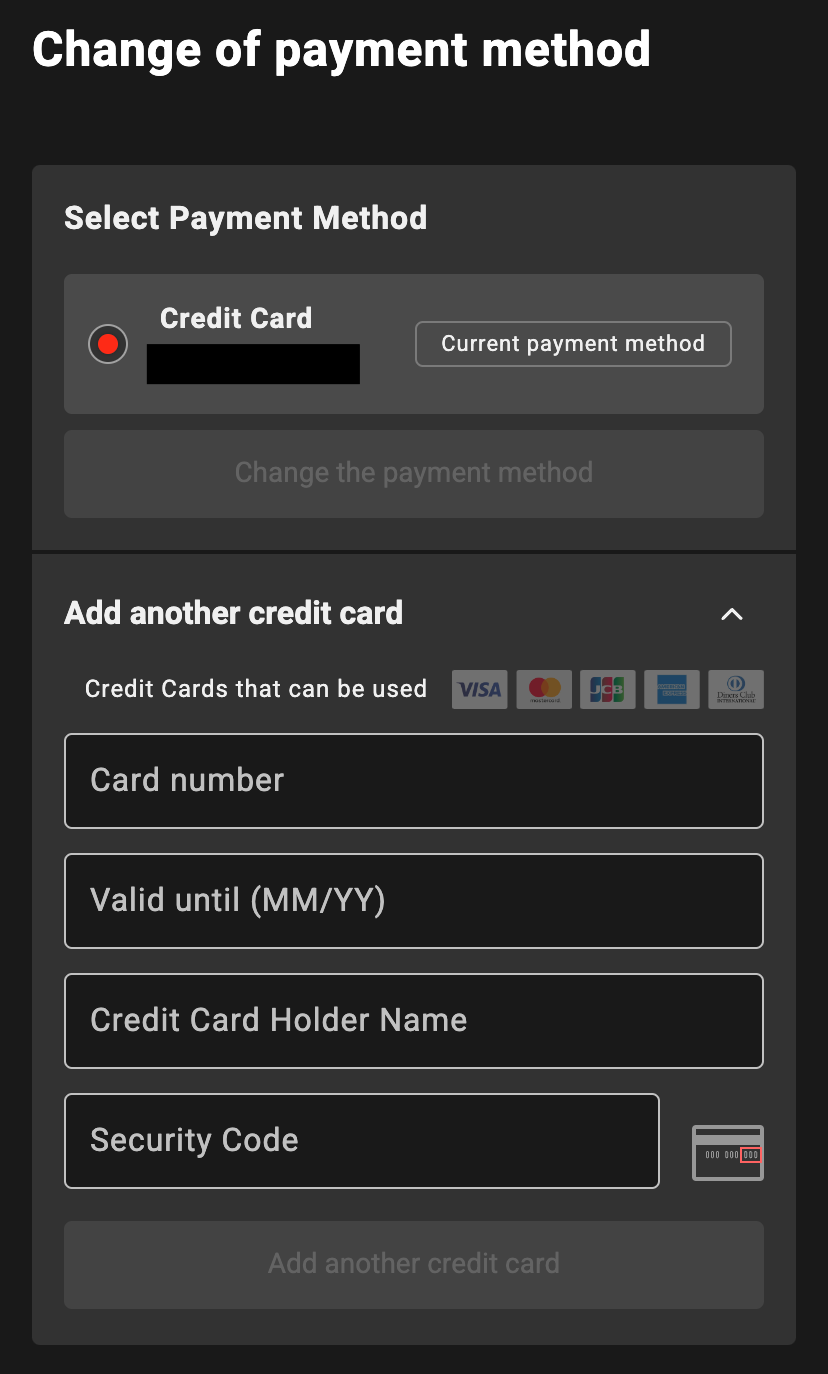Toggle the current payment method selection
828x1374 pixels.
[107, 343]
